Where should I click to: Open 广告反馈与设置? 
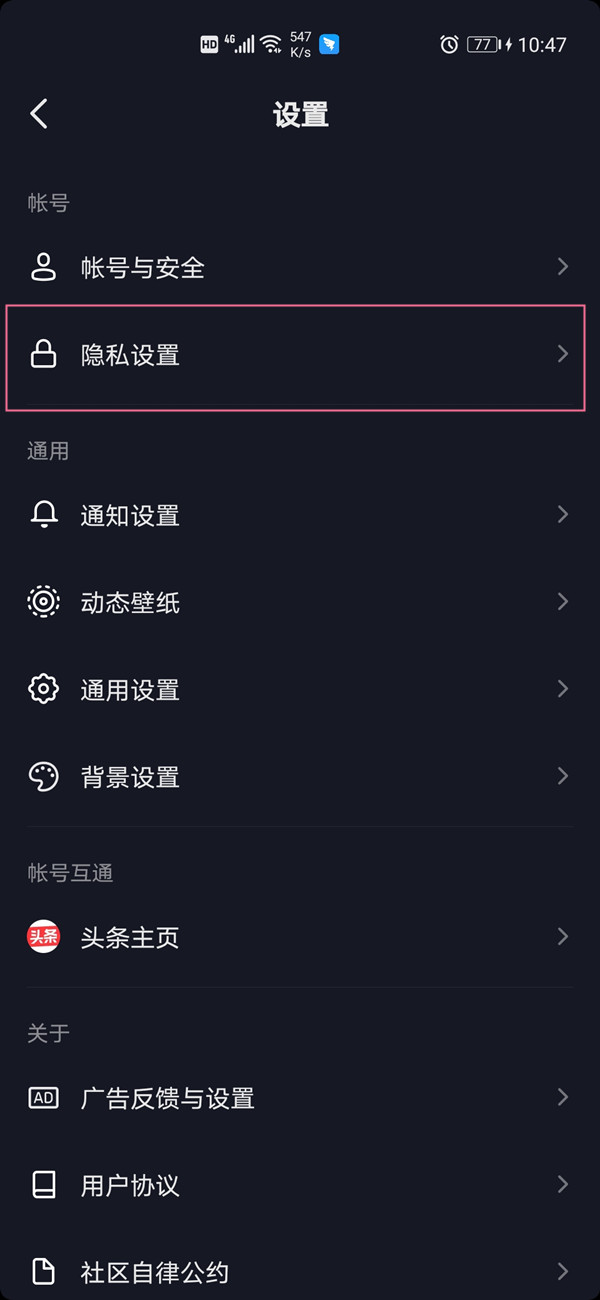click(x=300, y=1098)
